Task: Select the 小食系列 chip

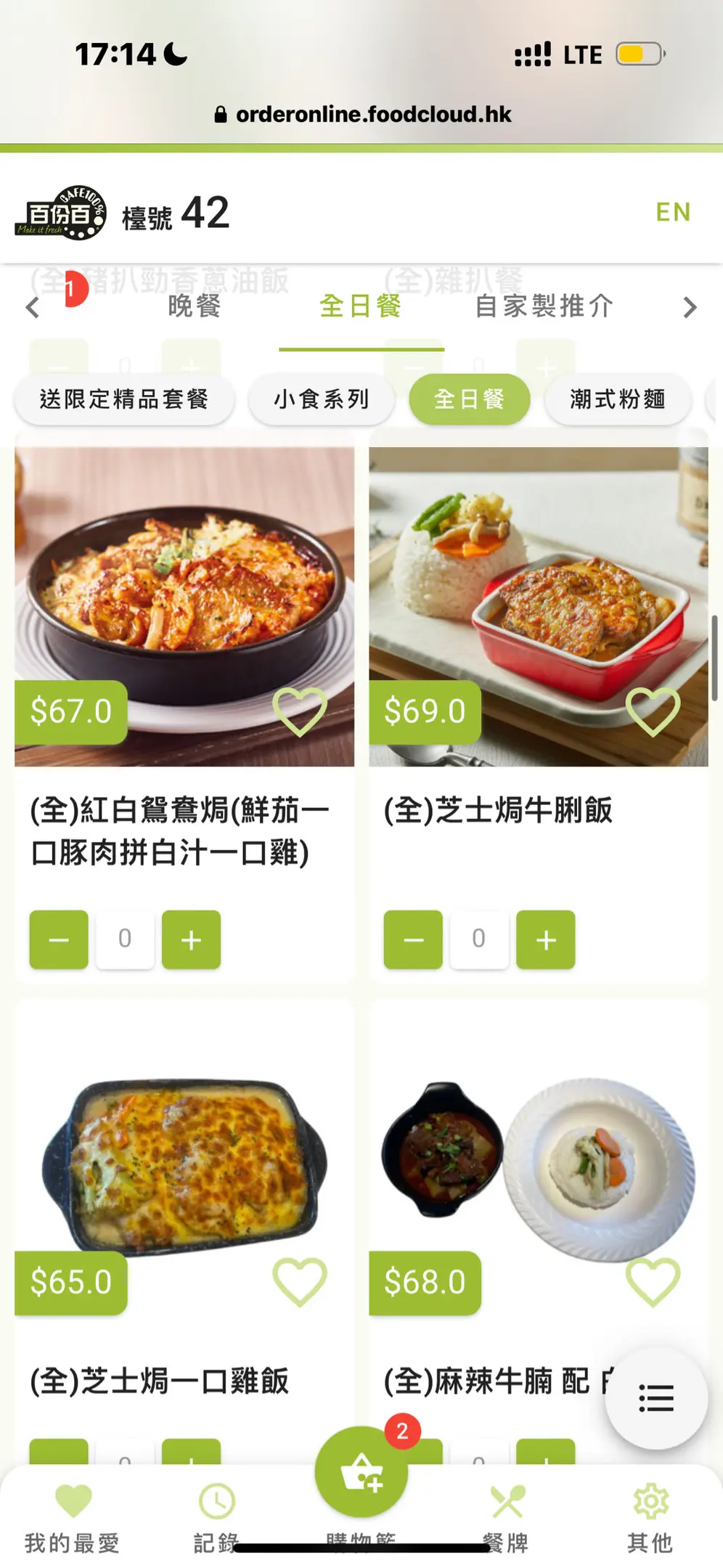Action: (322, 399)
